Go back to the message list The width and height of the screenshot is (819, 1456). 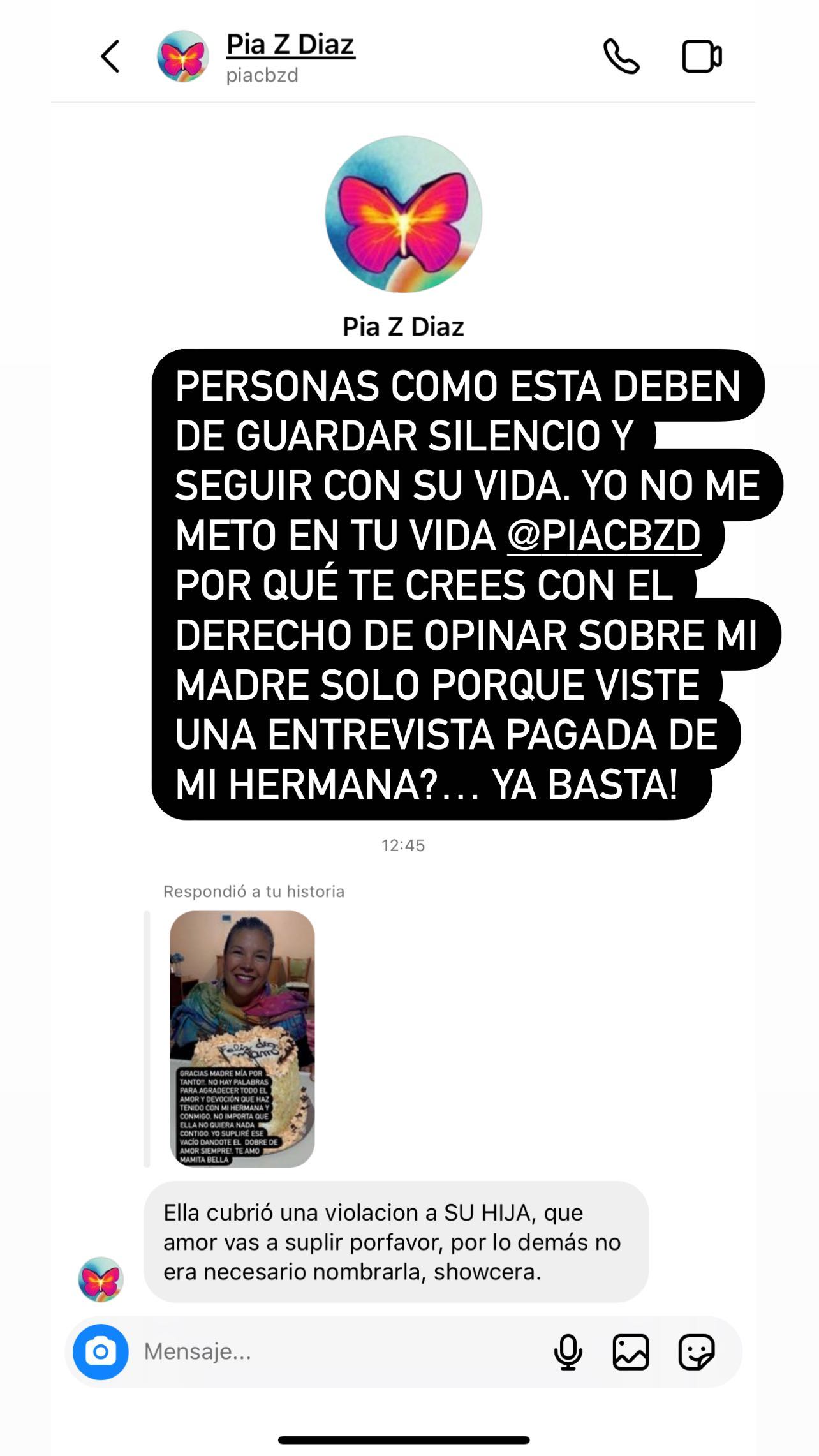click(110, 57)
